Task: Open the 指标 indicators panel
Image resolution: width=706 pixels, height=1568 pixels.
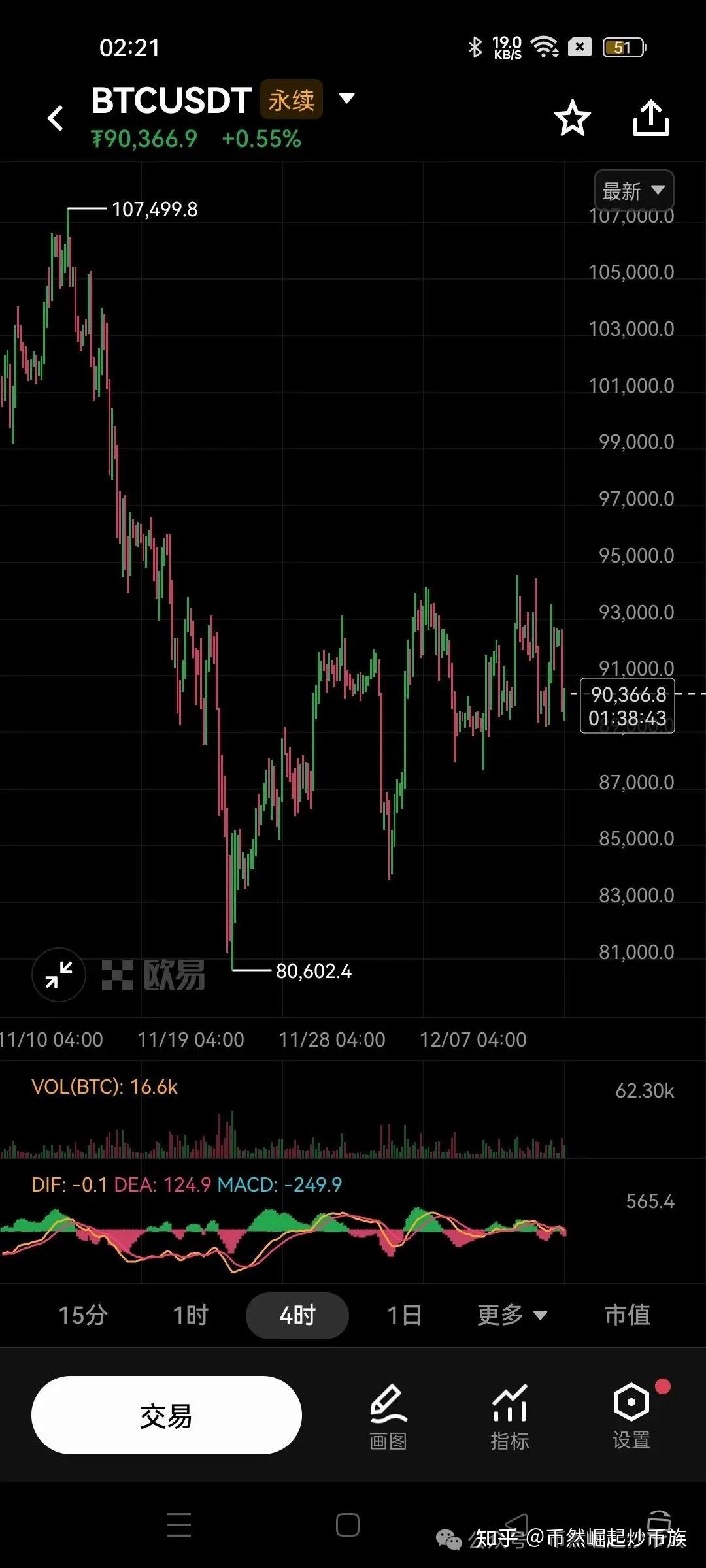Action: coord(510,1416)
